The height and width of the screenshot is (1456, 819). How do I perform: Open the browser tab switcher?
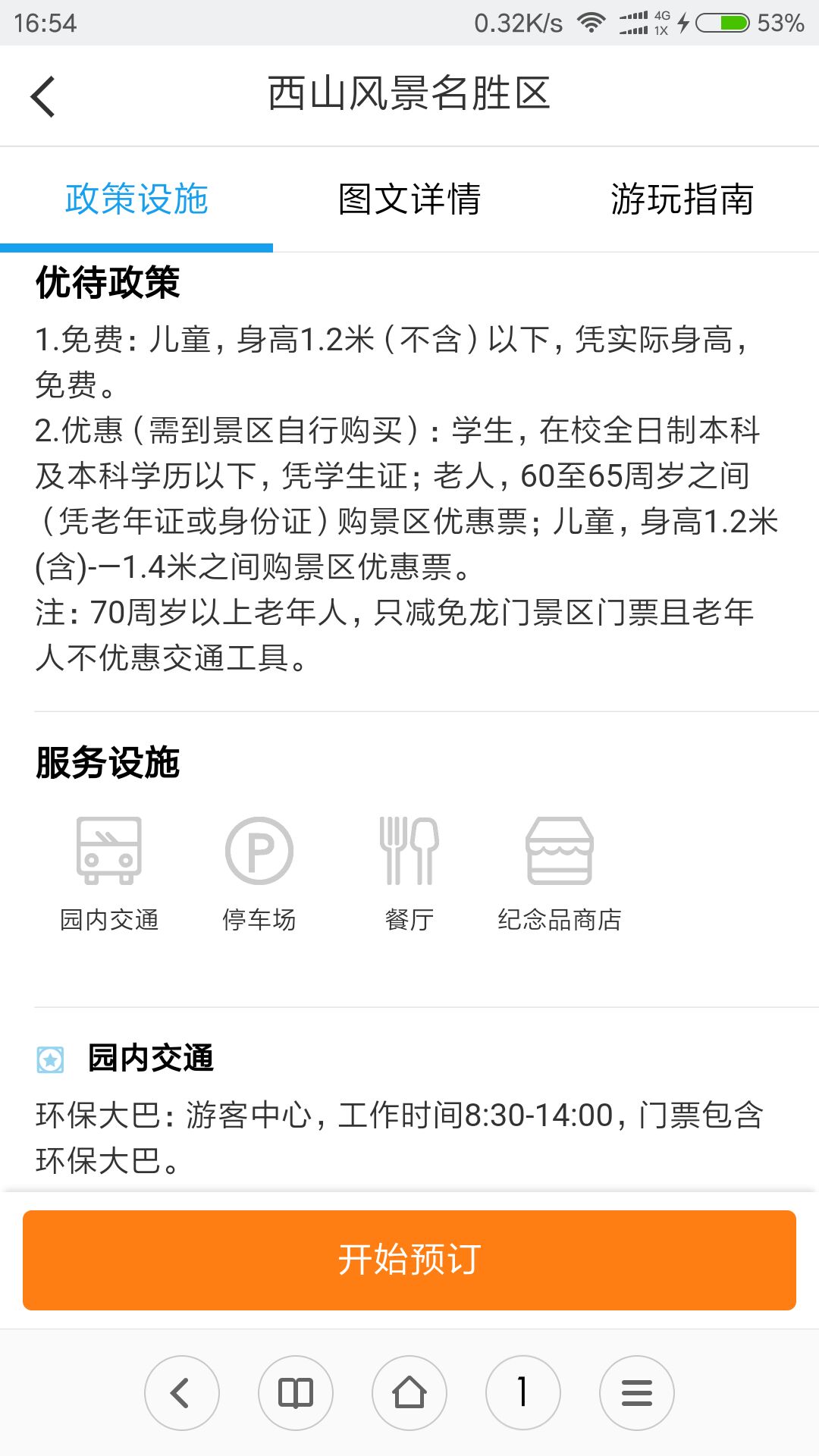(x=523, y=1393)
